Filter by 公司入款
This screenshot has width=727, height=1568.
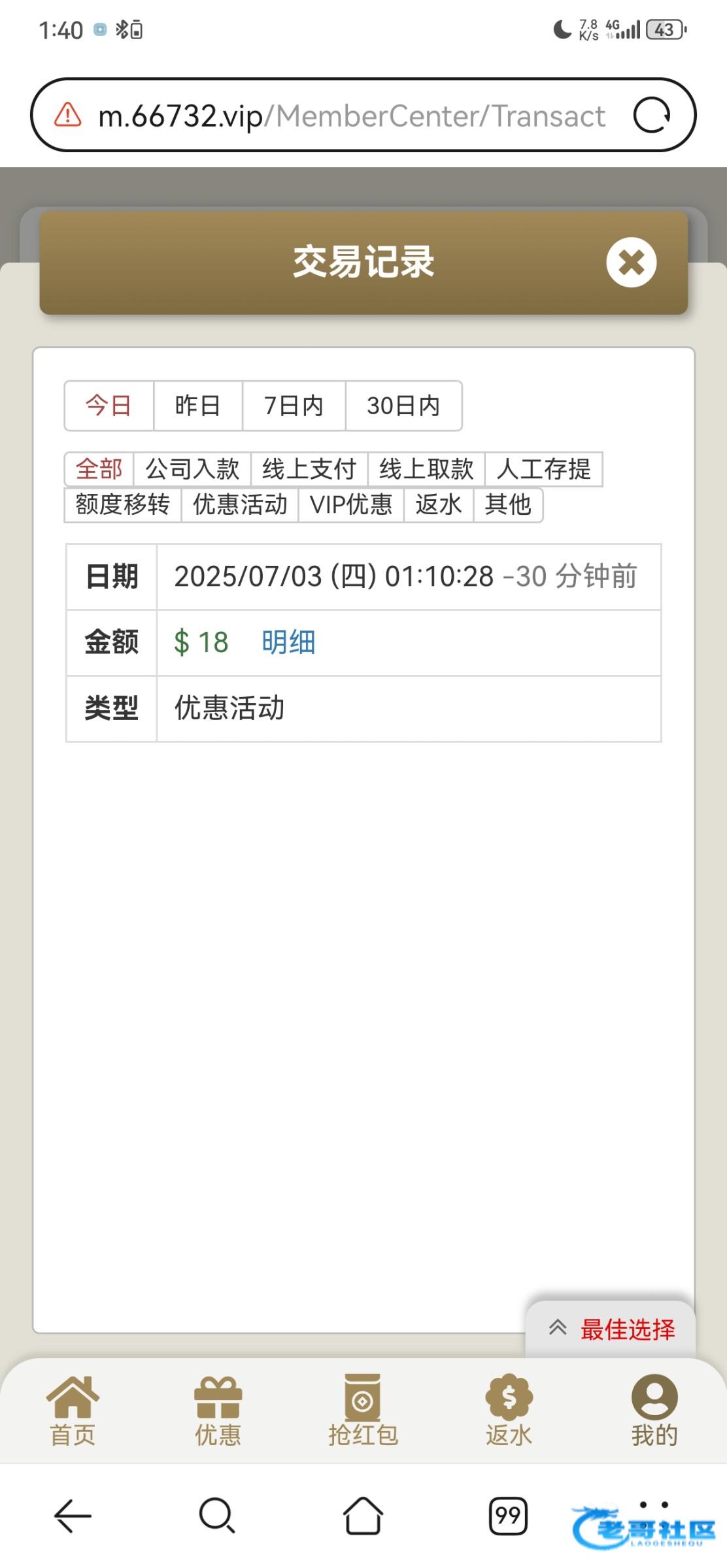pyautogui.click(x=192, y=469)
